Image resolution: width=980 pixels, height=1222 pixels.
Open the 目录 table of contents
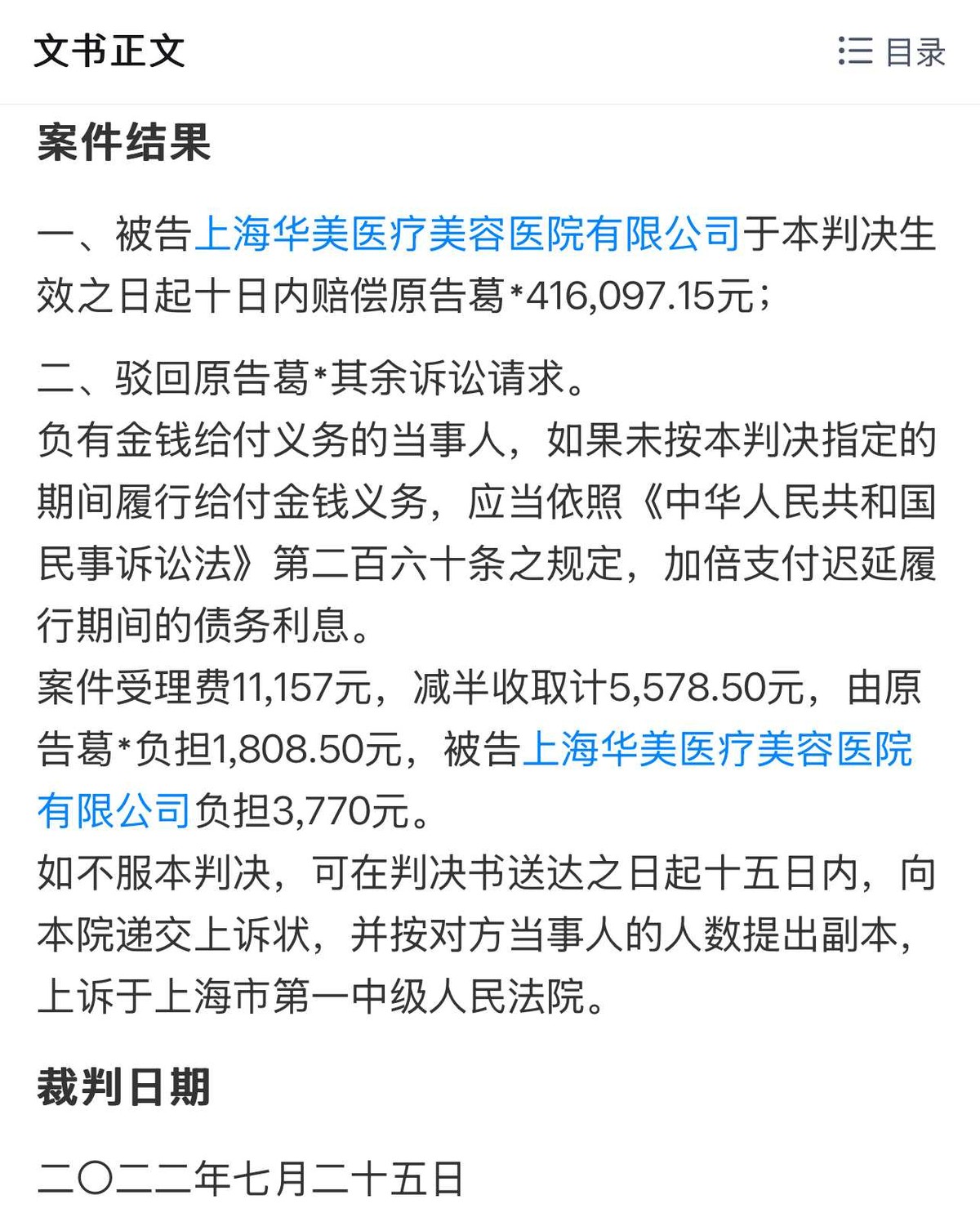[892, 51]
